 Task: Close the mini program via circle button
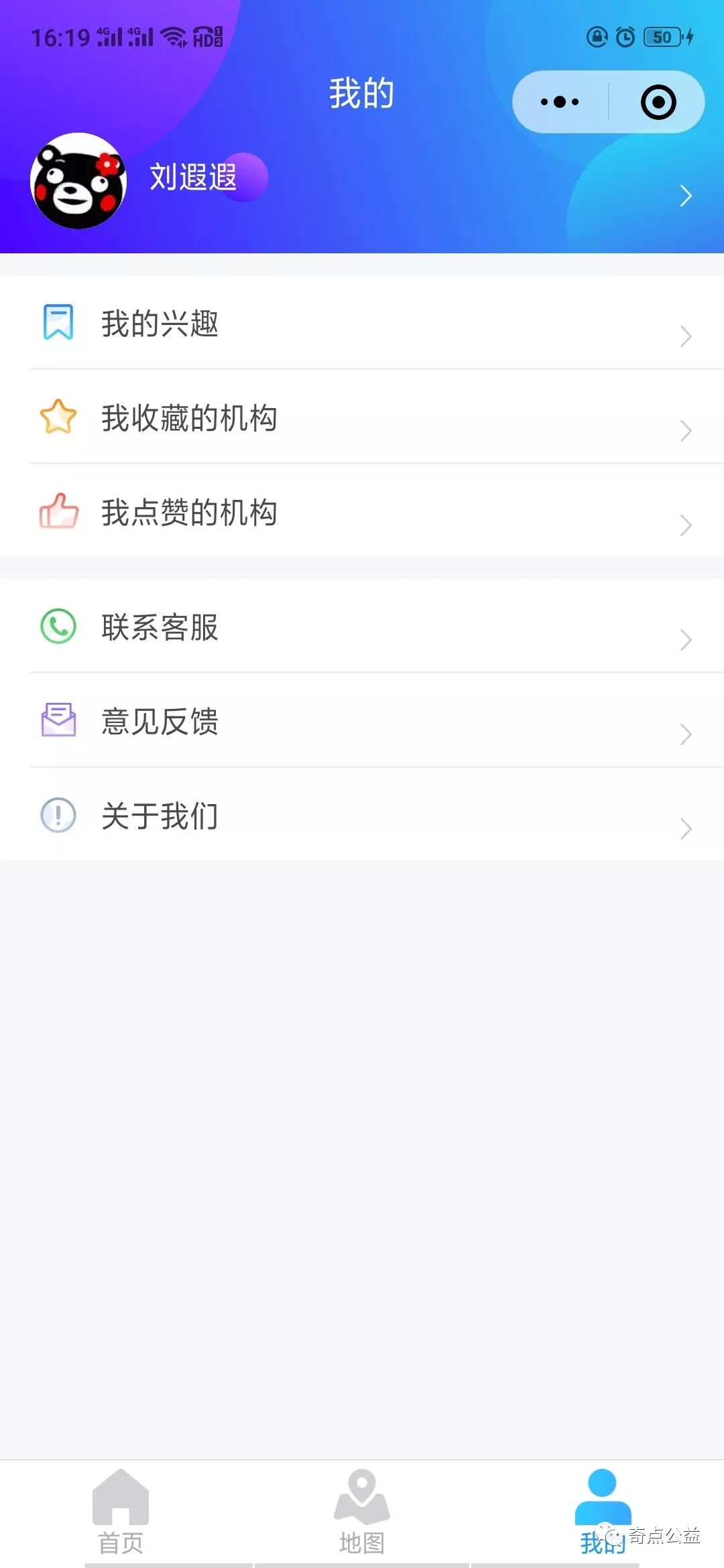pos(658,102)
